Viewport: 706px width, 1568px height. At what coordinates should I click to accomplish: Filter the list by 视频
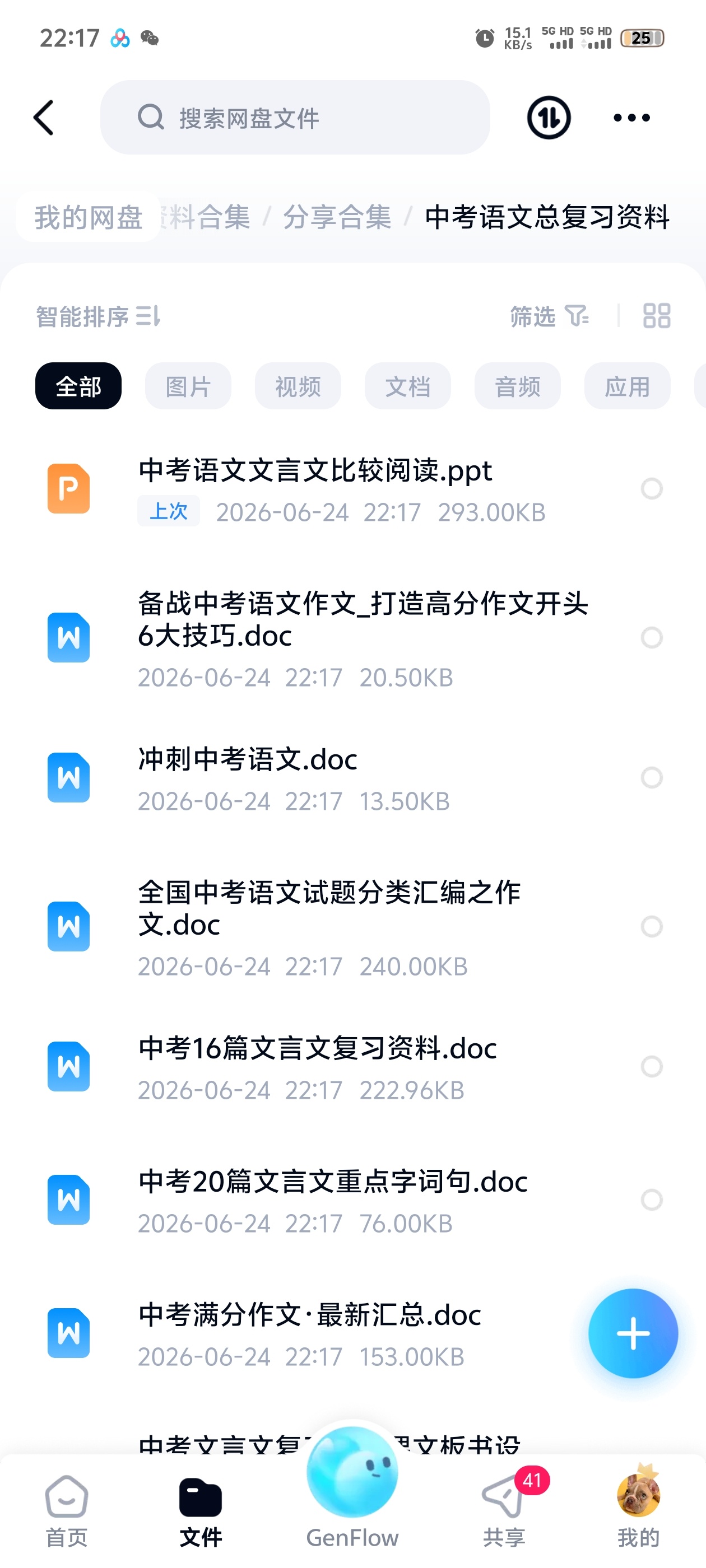click(298, 386)
